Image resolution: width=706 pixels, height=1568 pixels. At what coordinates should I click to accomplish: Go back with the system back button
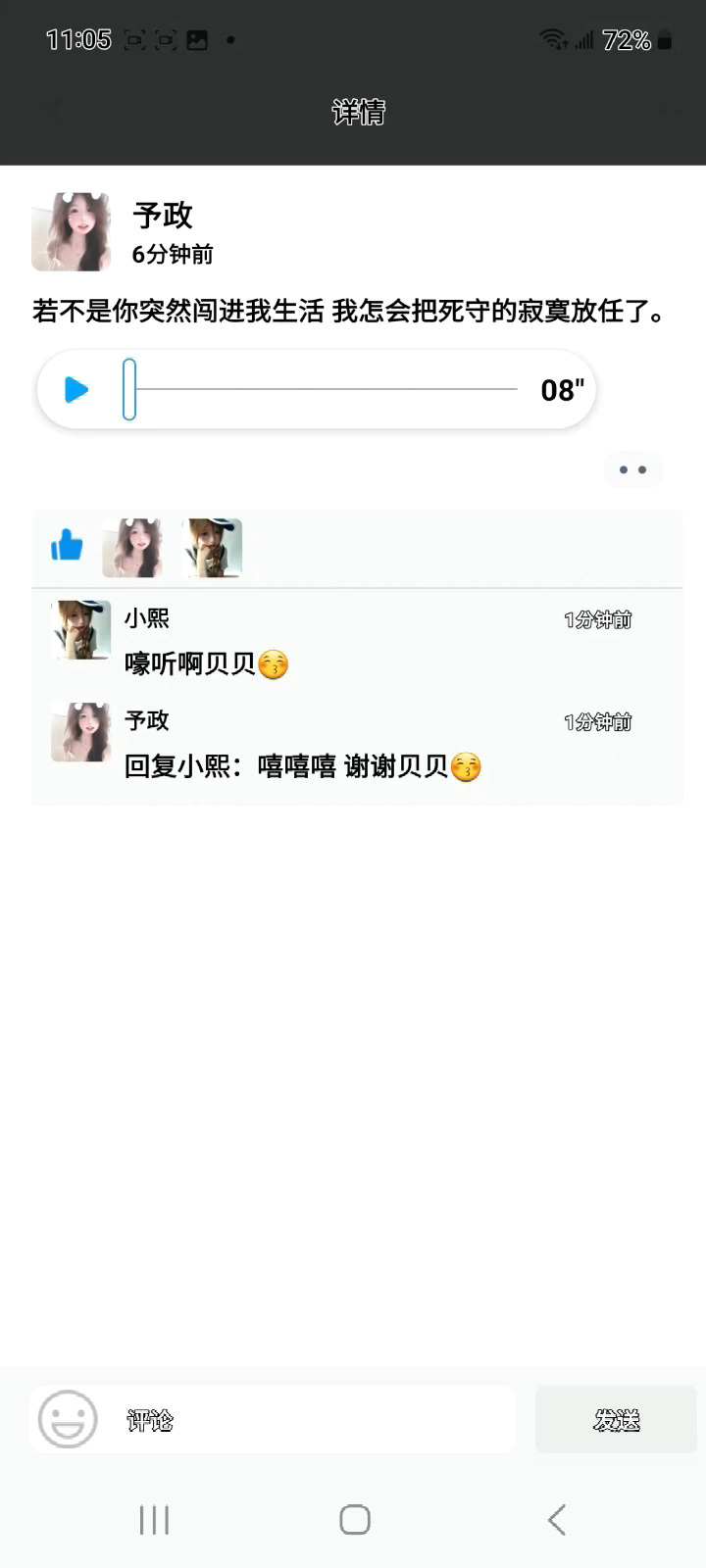(556, 1520)
